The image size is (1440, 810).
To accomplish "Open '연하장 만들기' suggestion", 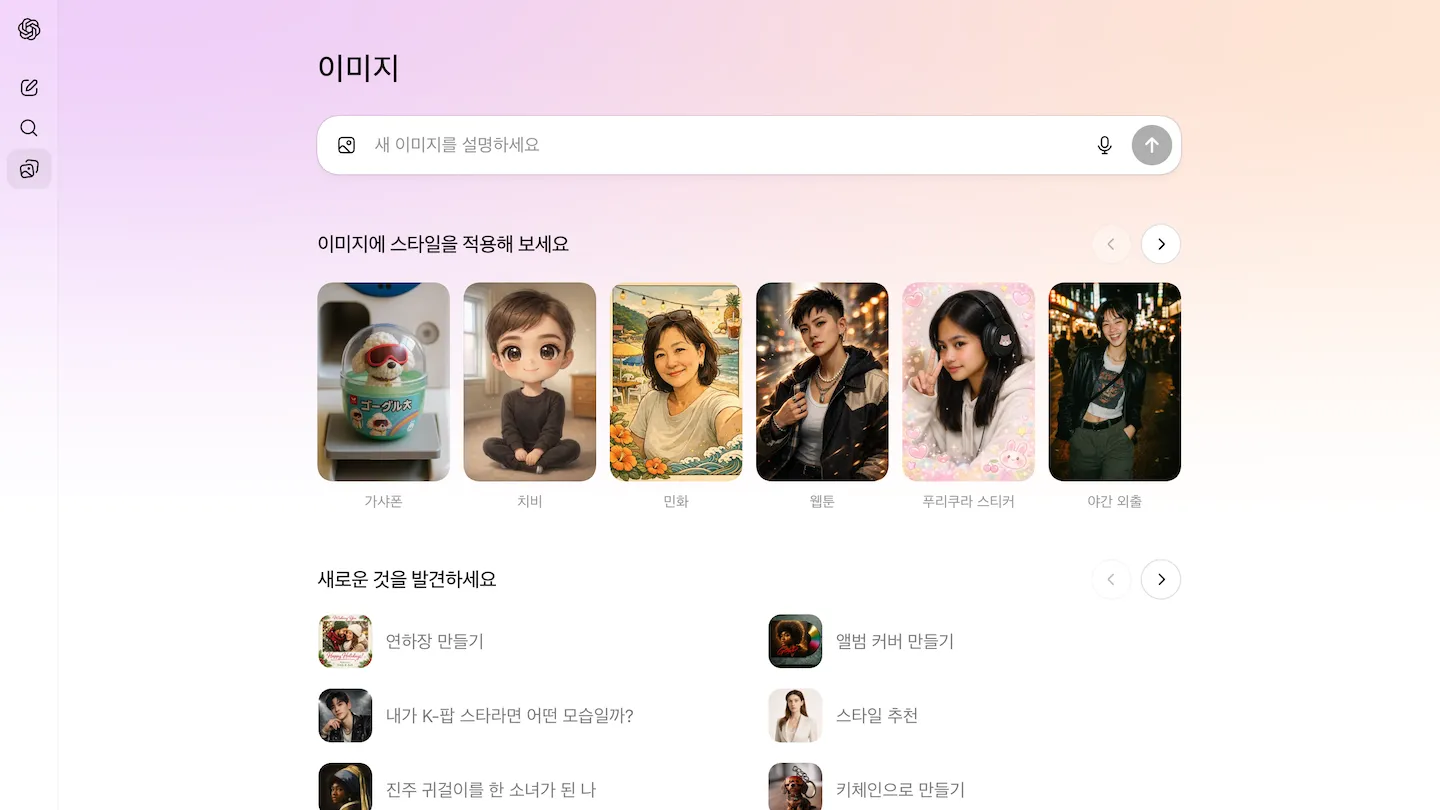I will pyautogui.click(x=434, y=641).
